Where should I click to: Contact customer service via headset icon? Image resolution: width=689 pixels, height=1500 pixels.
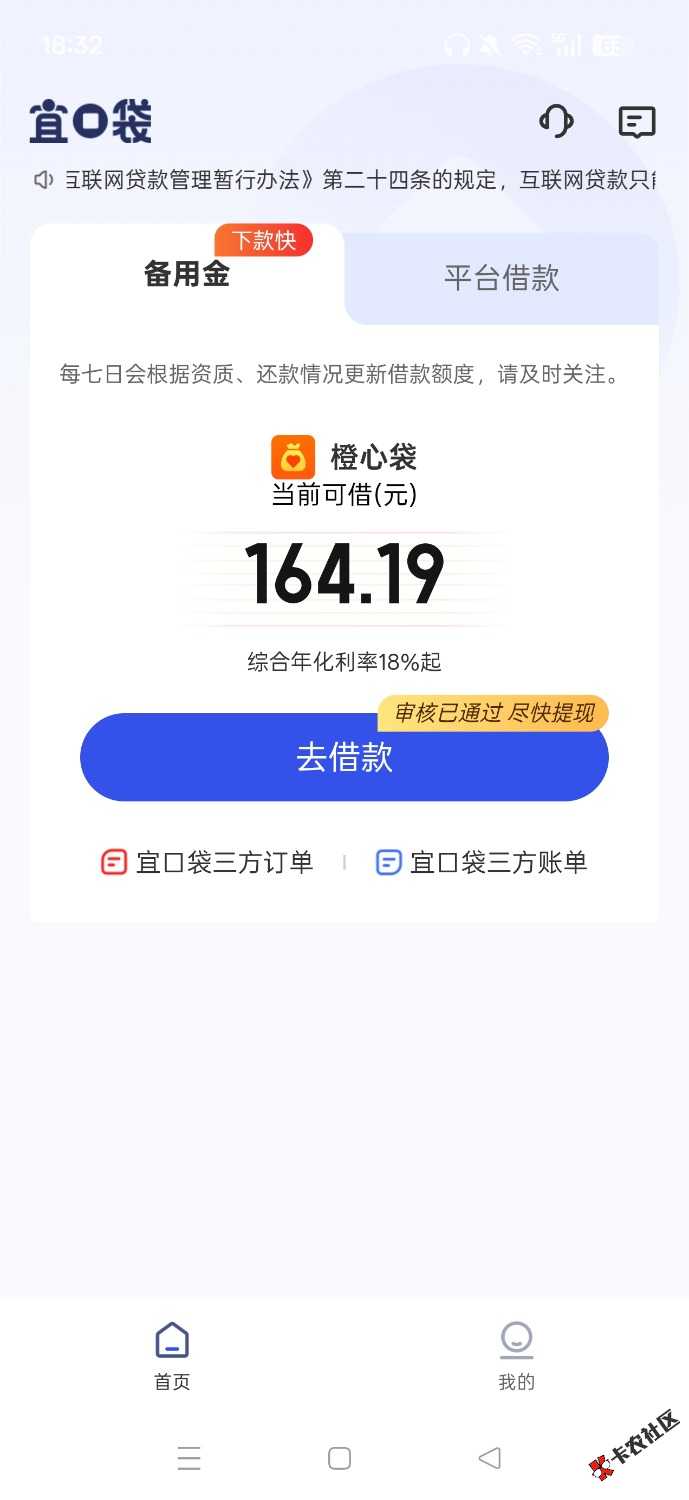[x=556, y=122]
